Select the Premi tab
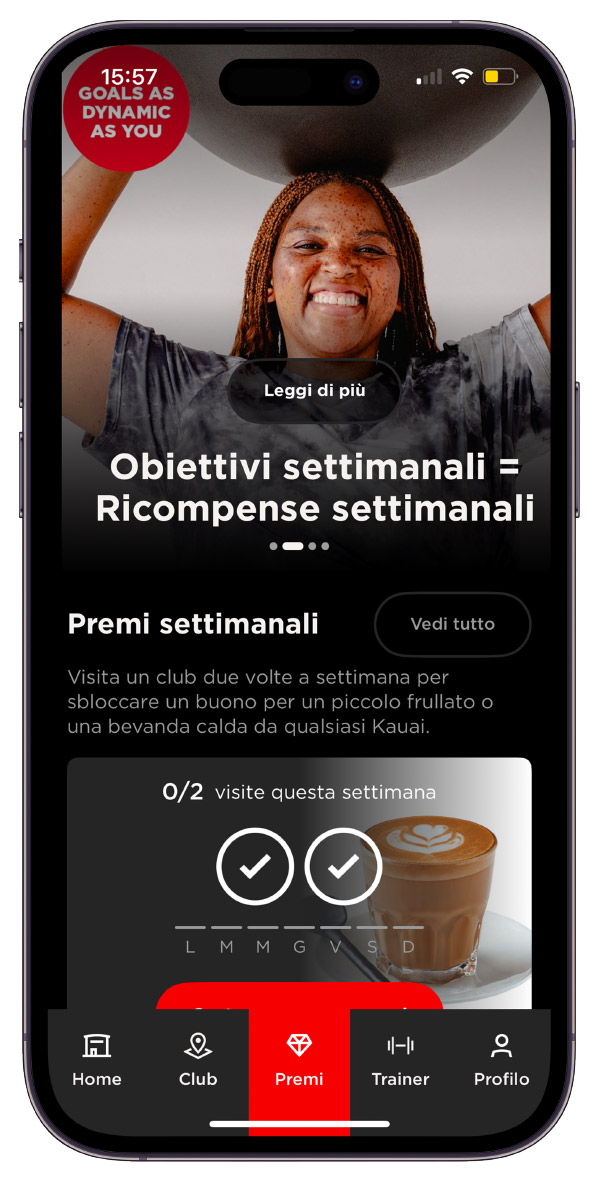The image size is (600, 1182). 299,1060
